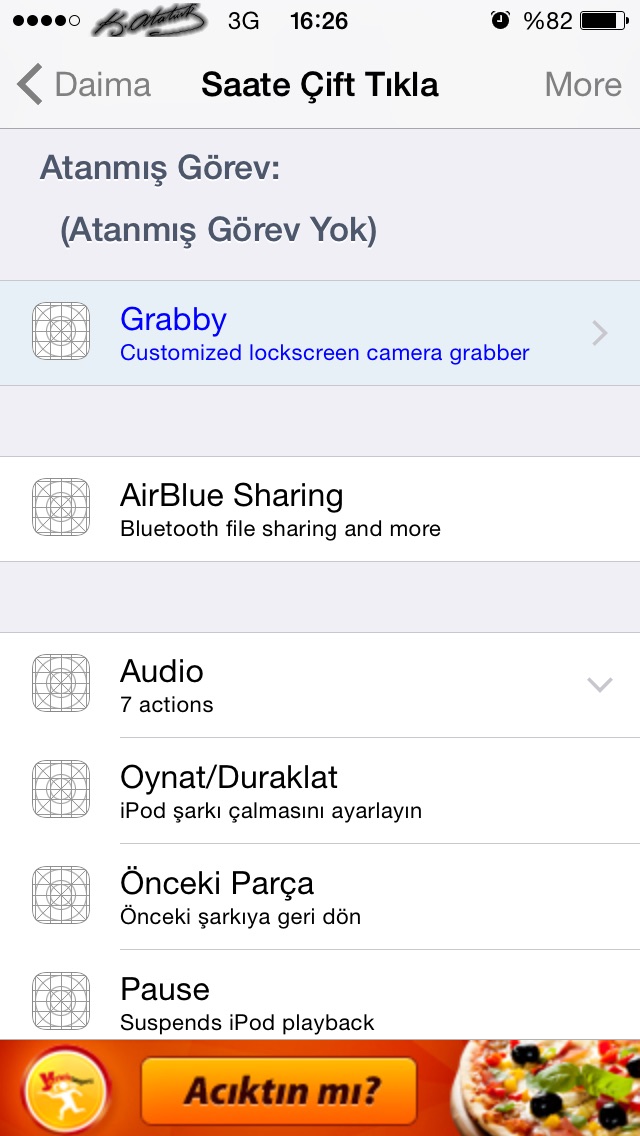Assign the Oynat/Duraklat action
This screenshot has width=640, height=1136.
(320, 790)
